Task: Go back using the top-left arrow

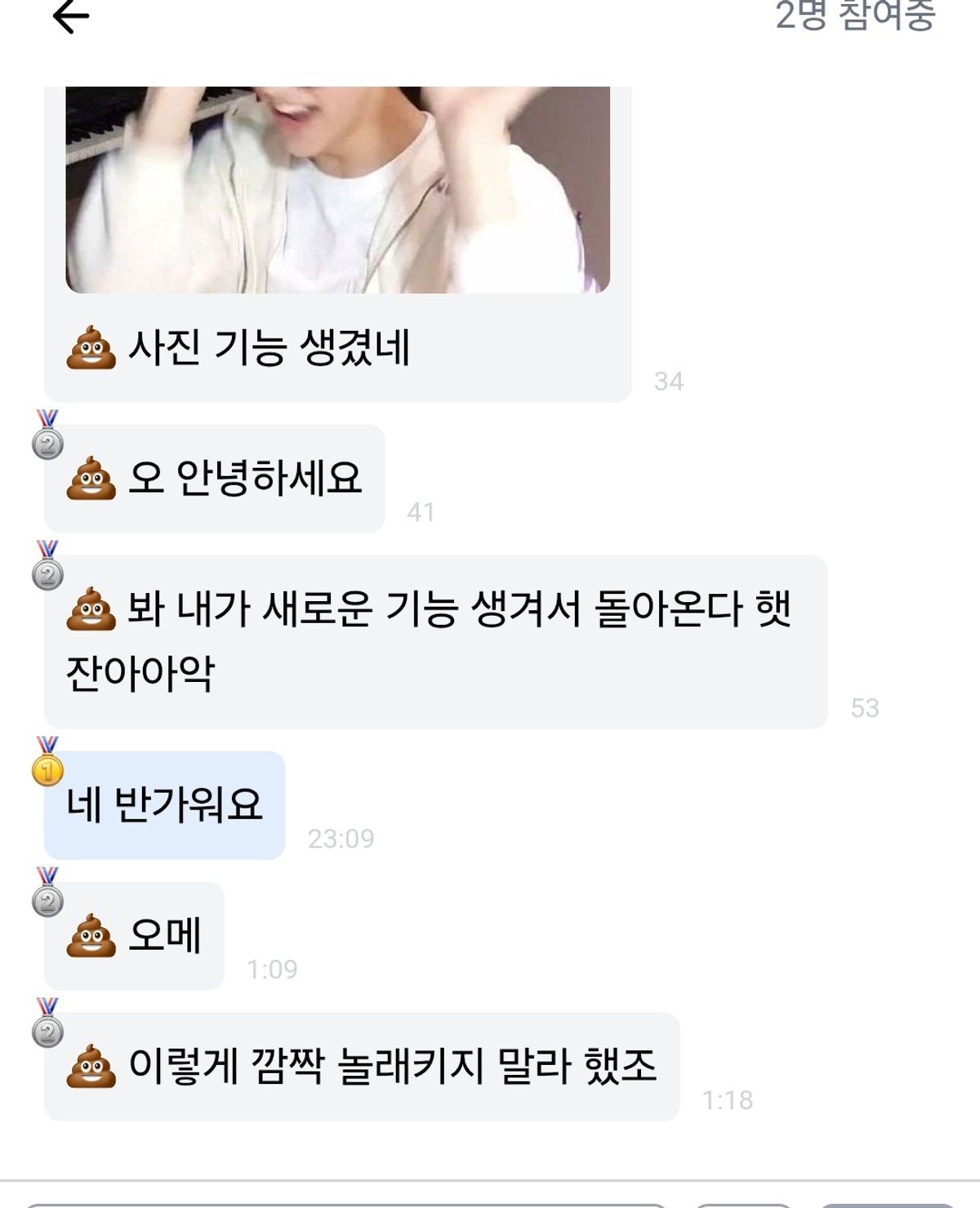Action: point(70,16)
